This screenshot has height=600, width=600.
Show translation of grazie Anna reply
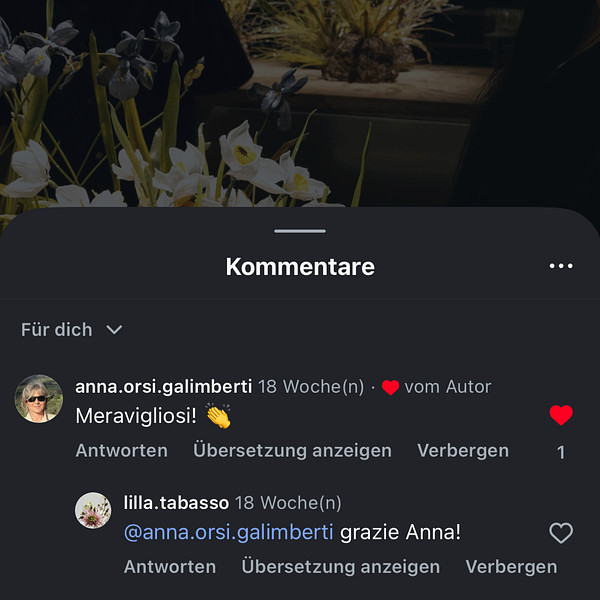coord(340,566)
